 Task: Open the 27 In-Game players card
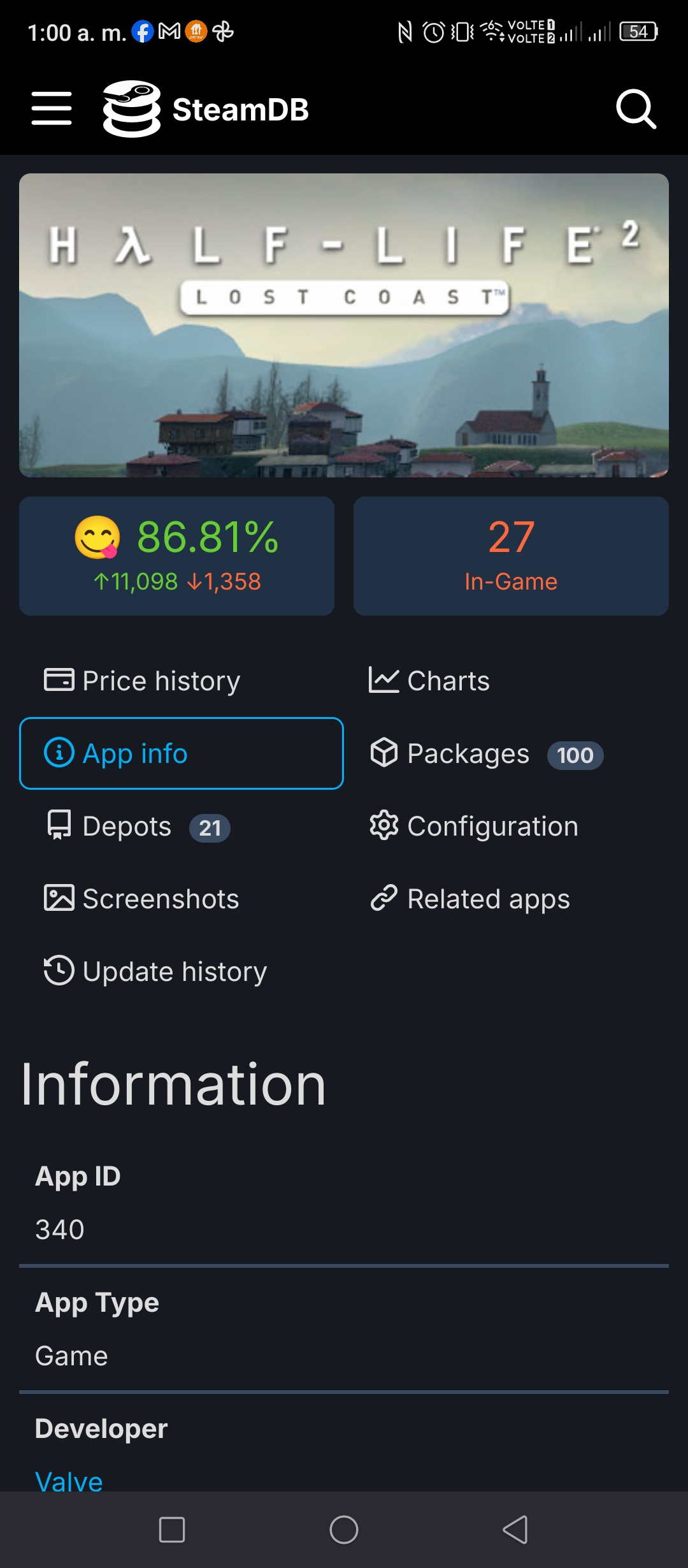(x=511, y=556)
